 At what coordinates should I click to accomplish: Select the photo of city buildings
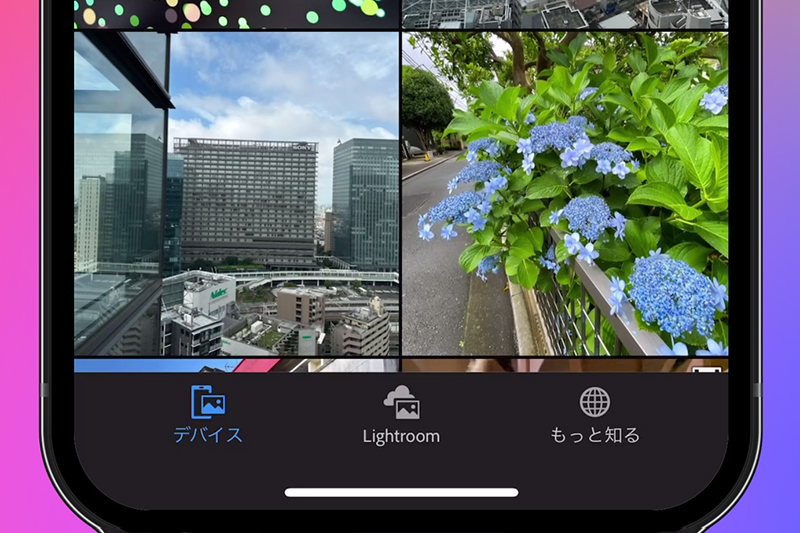237,193
